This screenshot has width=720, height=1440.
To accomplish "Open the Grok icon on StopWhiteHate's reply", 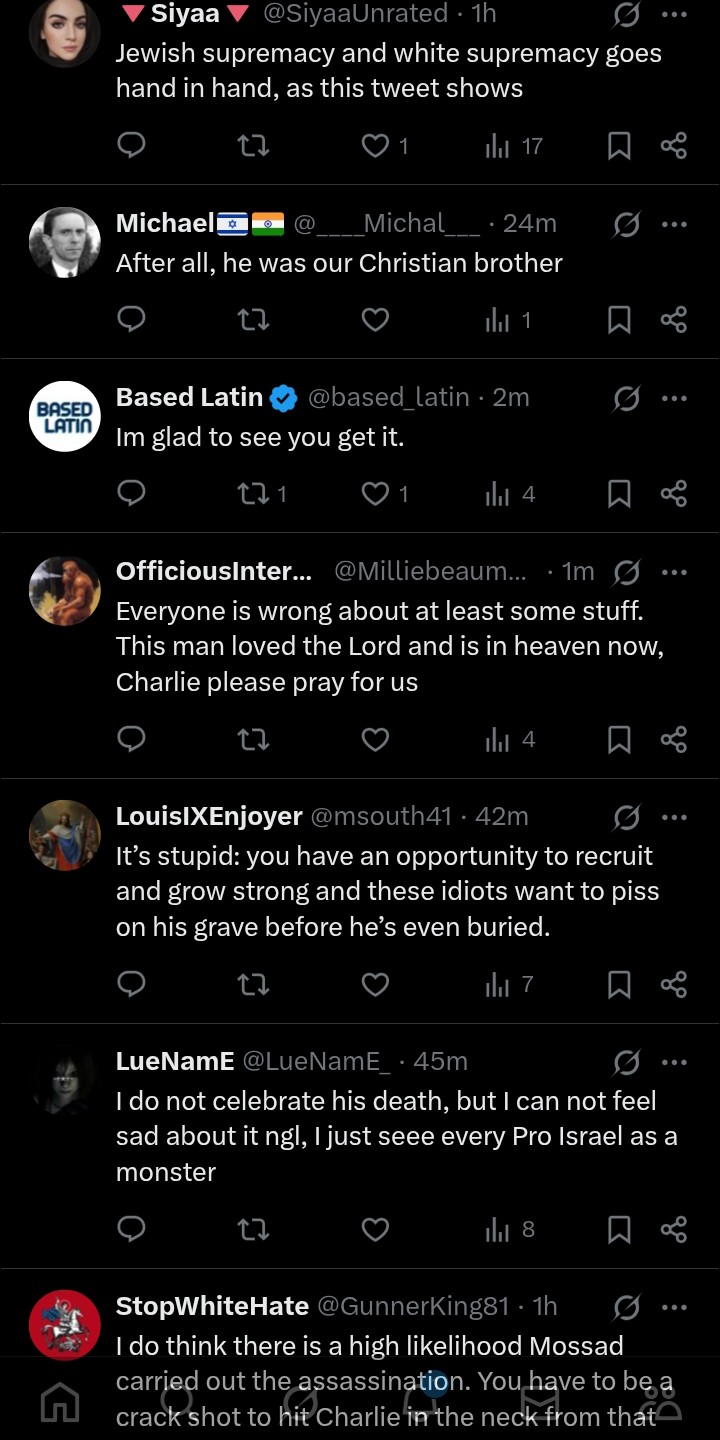I will click(x=627, y=1307).
